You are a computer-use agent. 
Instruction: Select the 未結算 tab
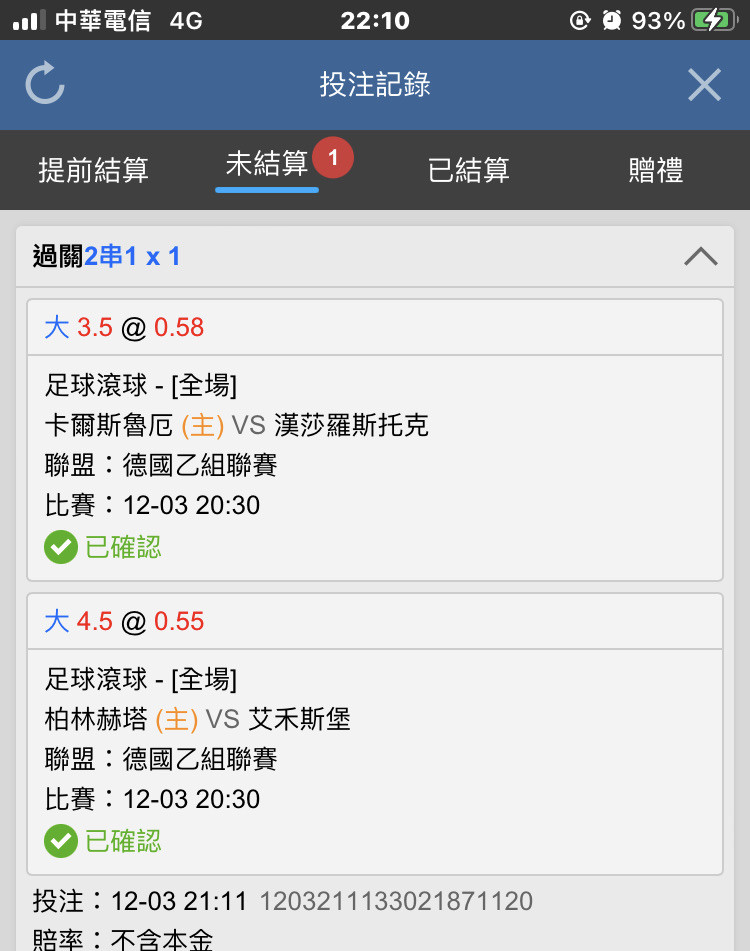(x=267, y=166)
